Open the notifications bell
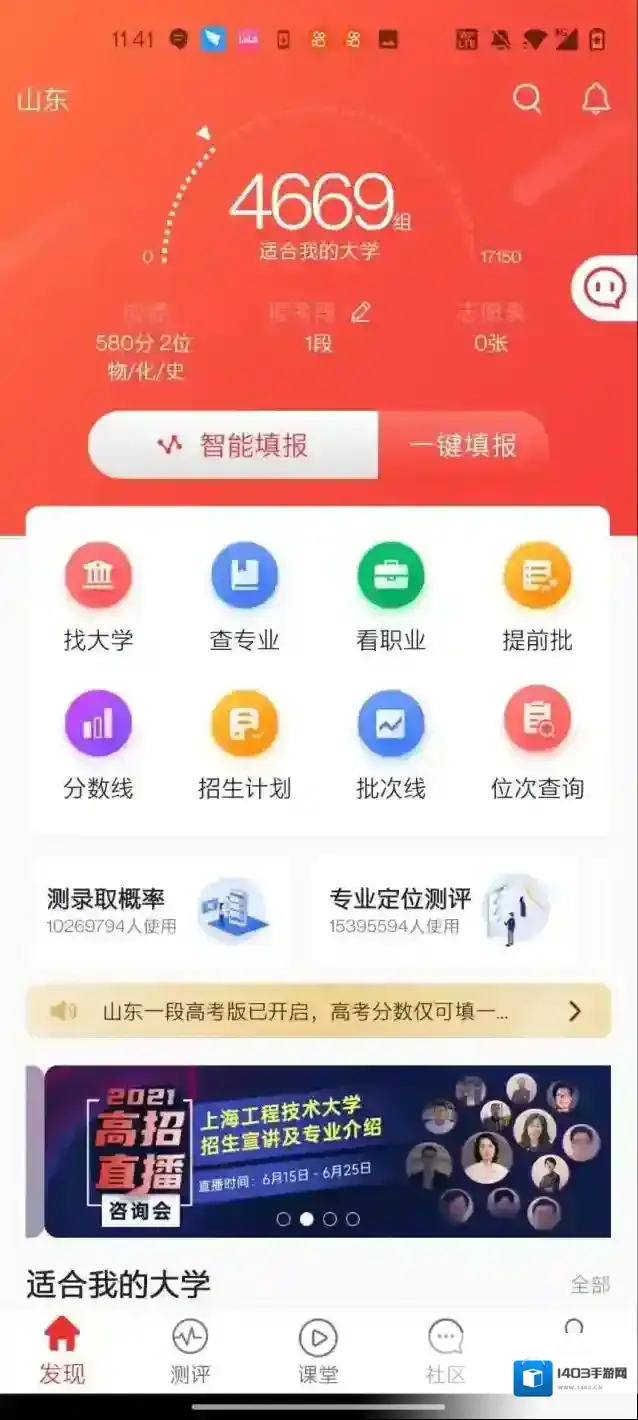The width and height of the screenshot is (638, 1420). (x=596, y=99)
